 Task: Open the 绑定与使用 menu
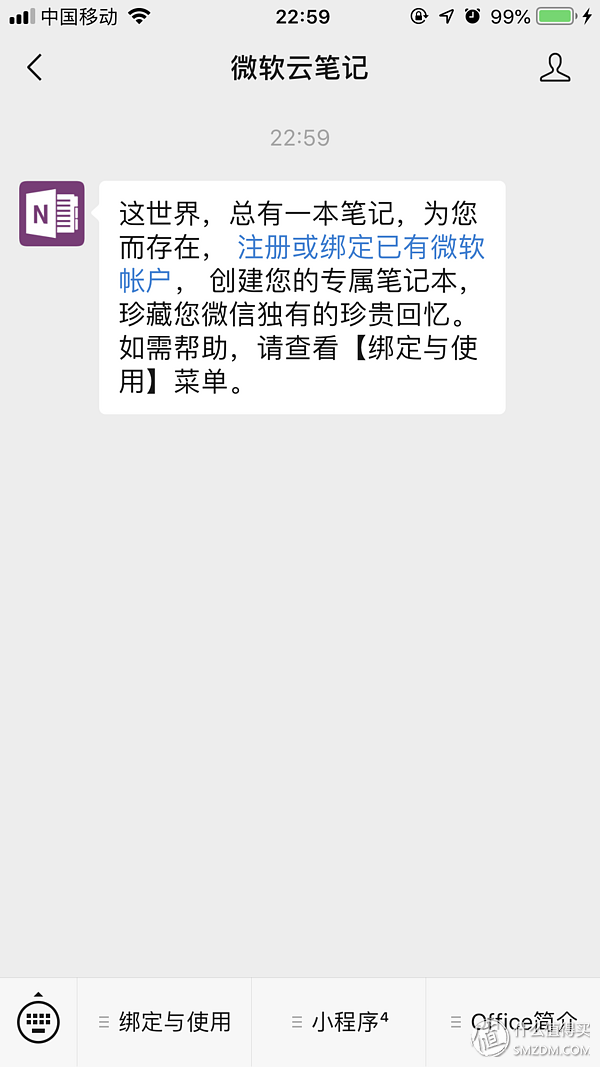click(165, 1022)
